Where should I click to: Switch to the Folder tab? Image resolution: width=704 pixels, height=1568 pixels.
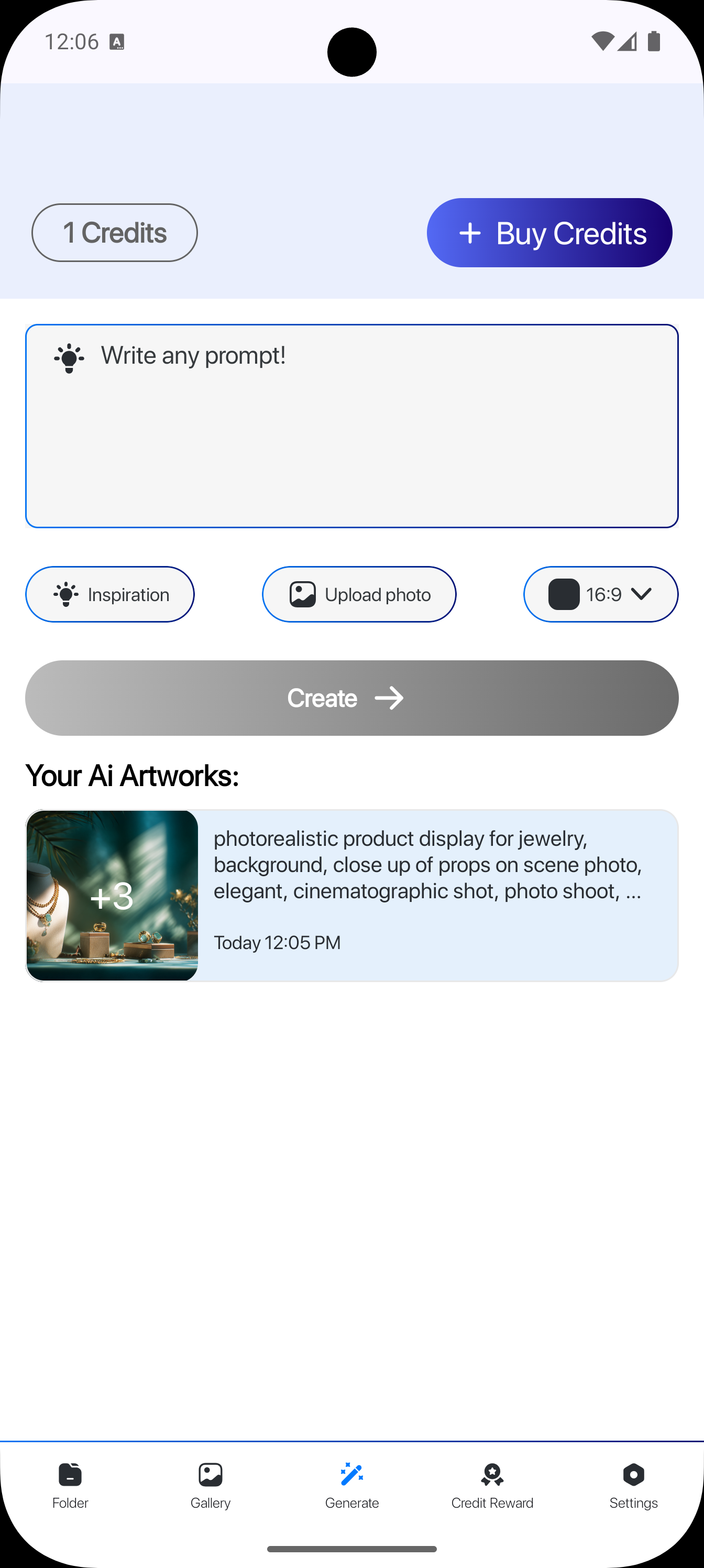point(70,1484)
